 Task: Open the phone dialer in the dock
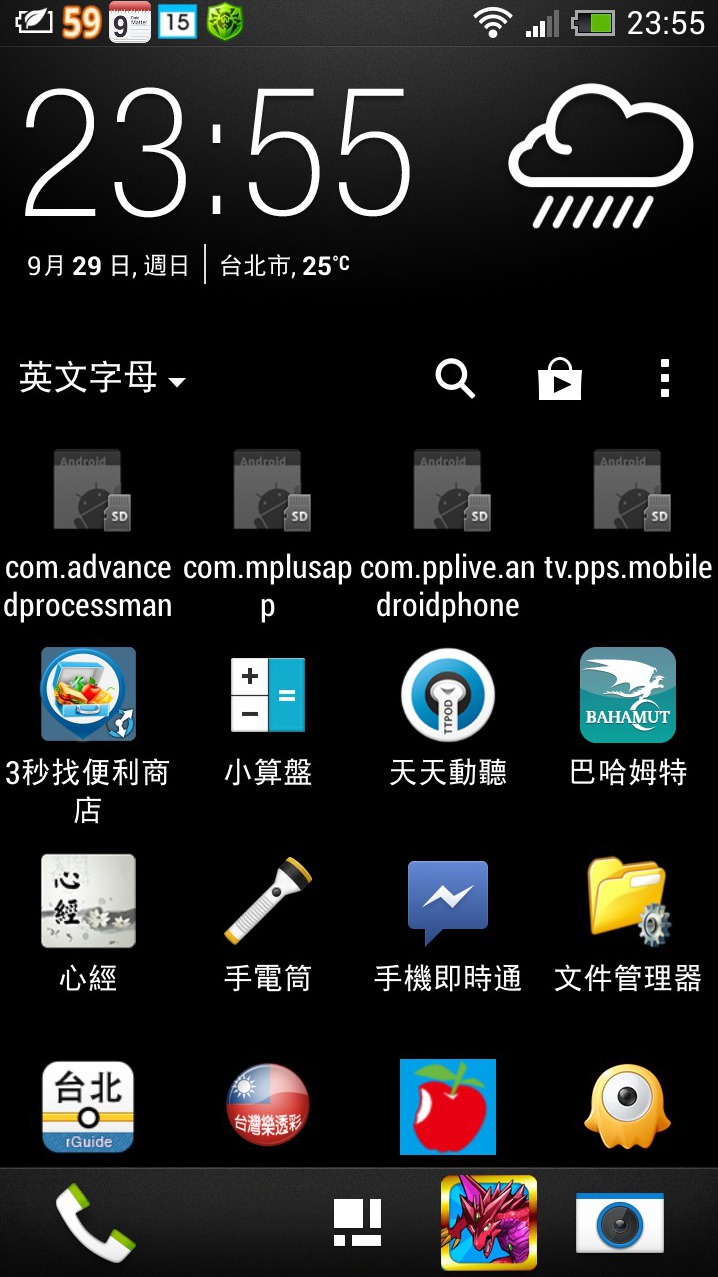94,1222
